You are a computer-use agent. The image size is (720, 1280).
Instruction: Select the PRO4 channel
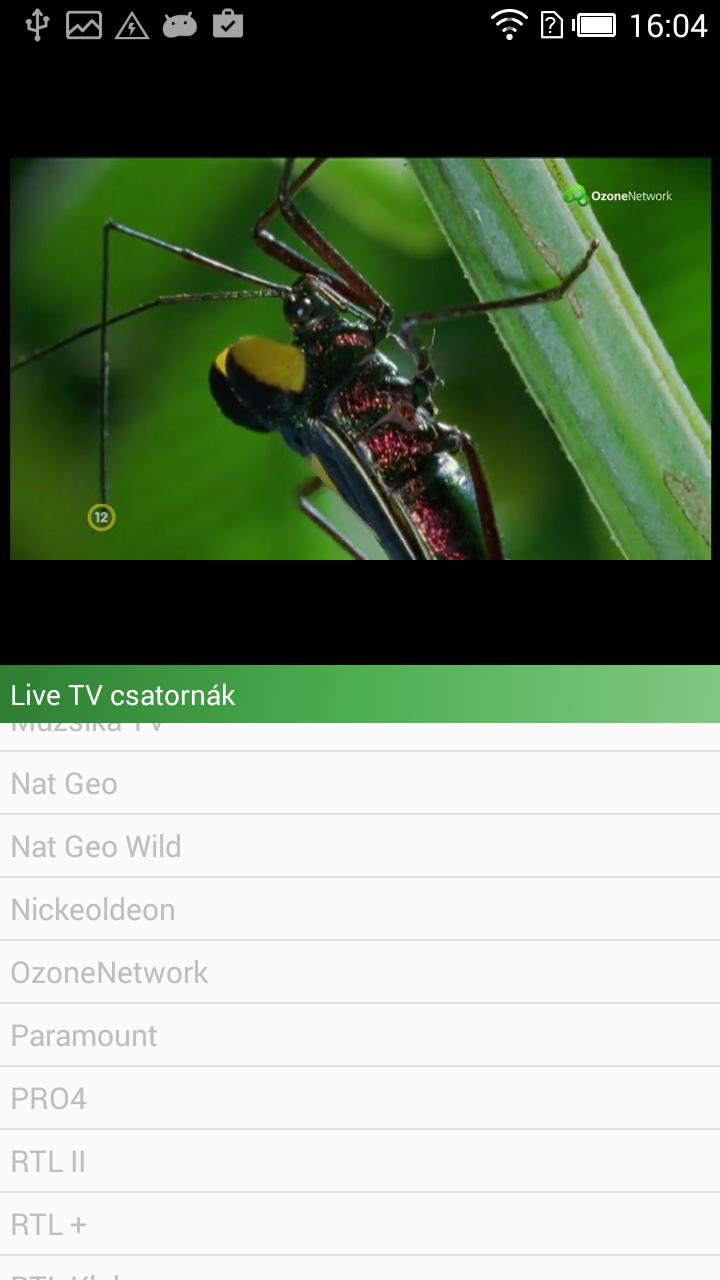click(360, 1098)
